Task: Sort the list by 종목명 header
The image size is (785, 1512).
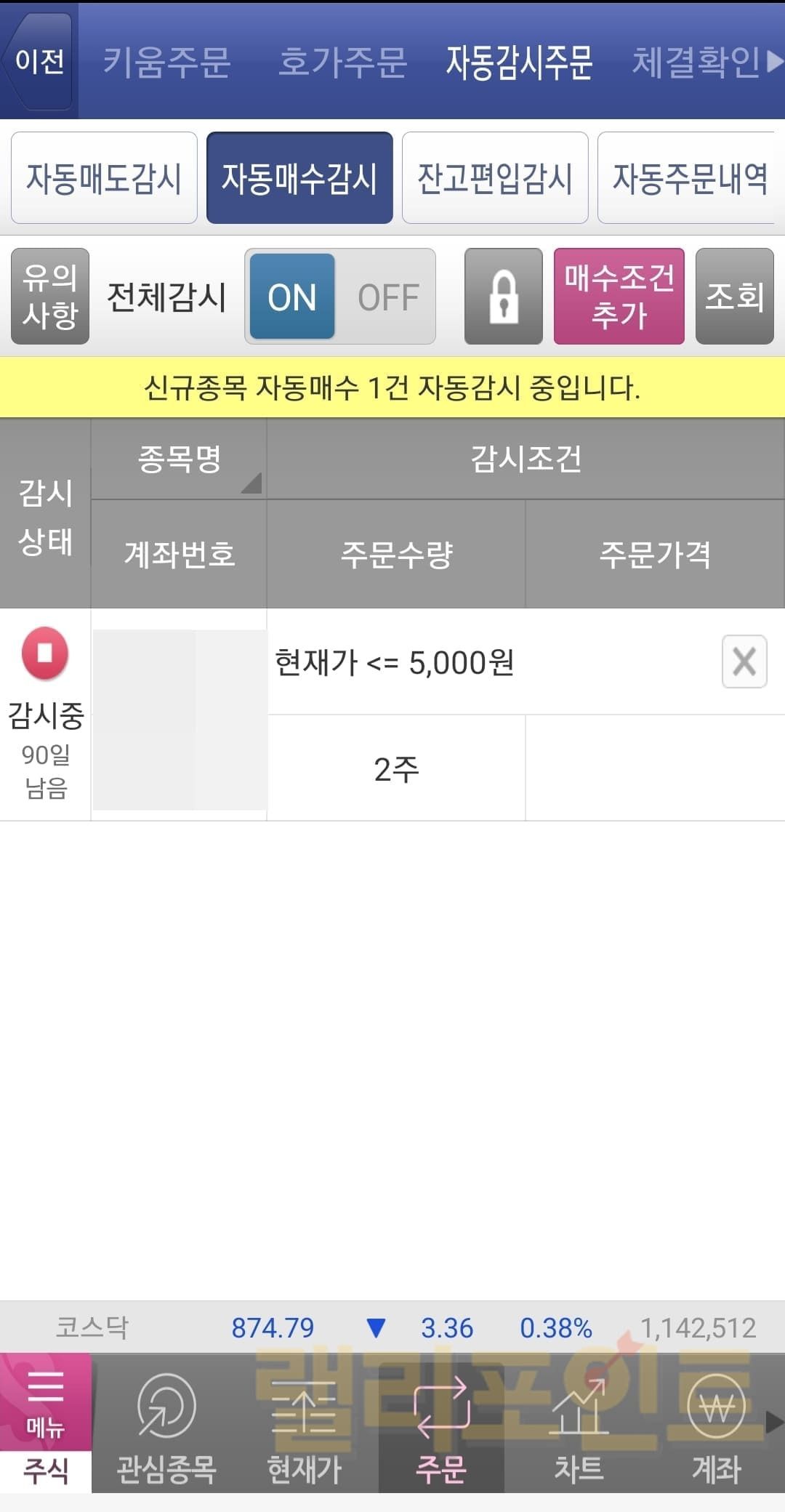Action: point(179,459)
